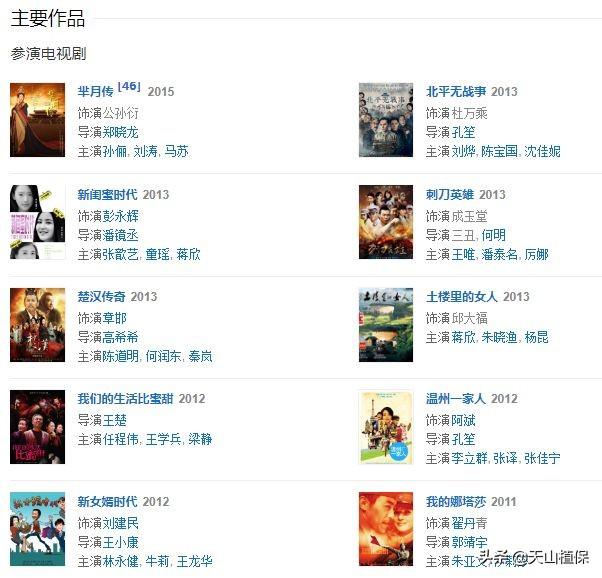Open the 新闺蜜时代 drama page
602x578 pixels.
pyautogui.click(x=108, y=195)
